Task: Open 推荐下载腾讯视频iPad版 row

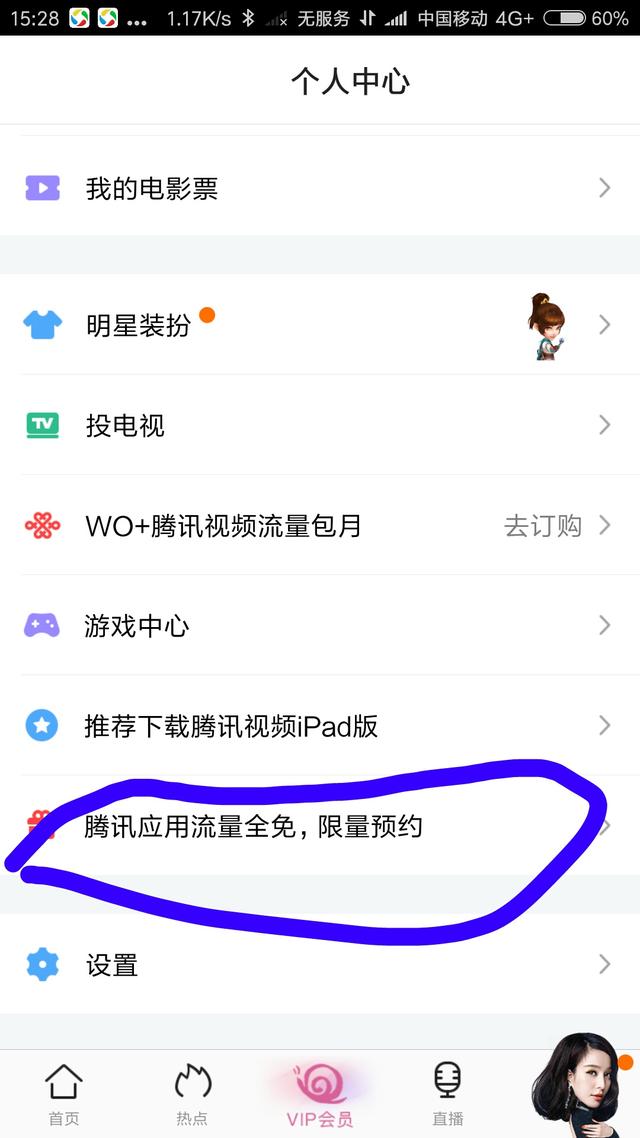Action: point(320,726)
